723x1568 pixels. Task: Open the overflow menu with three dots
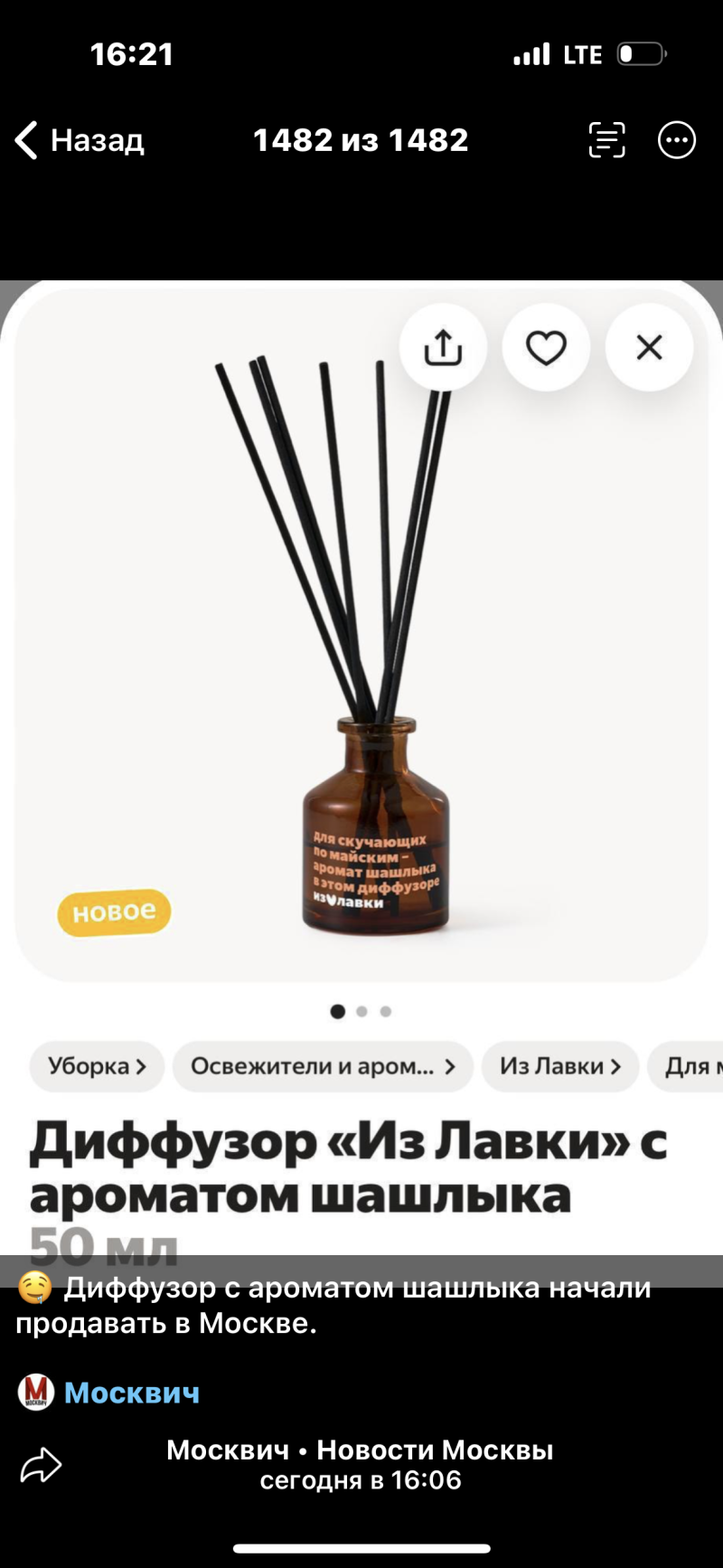click(677, 140)
